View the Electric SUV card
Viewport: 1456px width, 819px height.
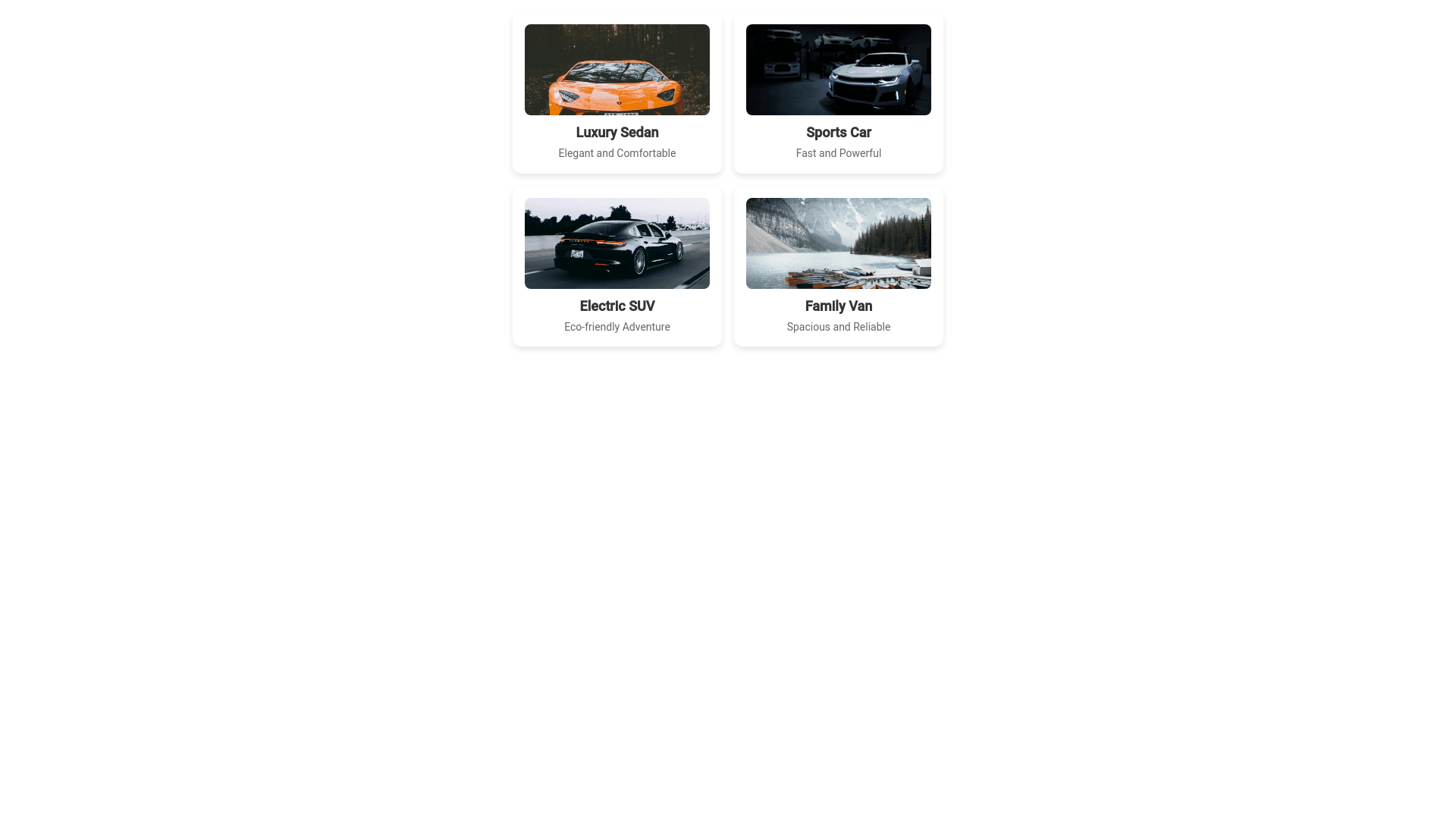coord(617,266)
